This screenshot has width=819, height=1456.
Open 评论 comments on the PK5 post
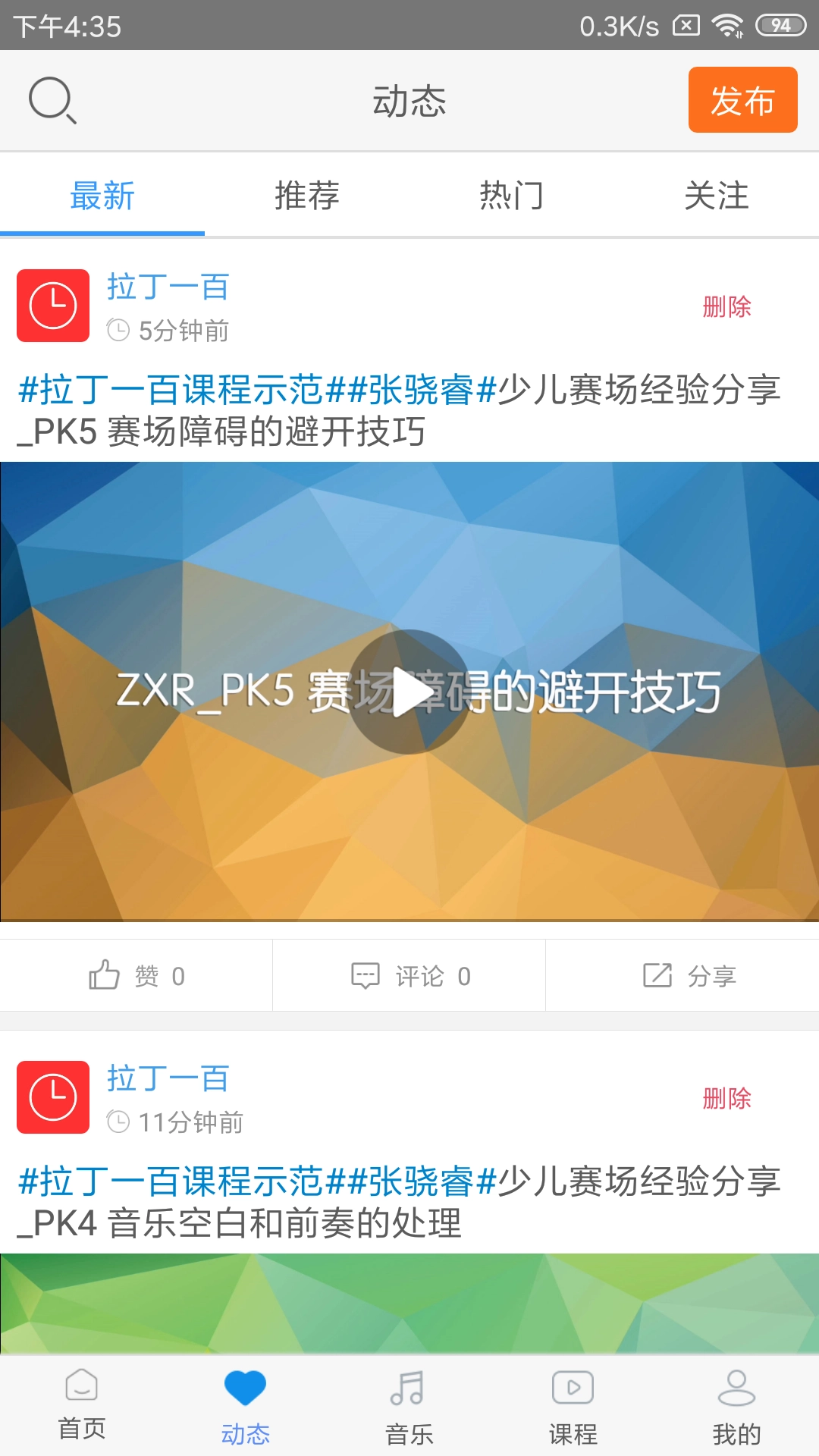[x=409, y=976]
